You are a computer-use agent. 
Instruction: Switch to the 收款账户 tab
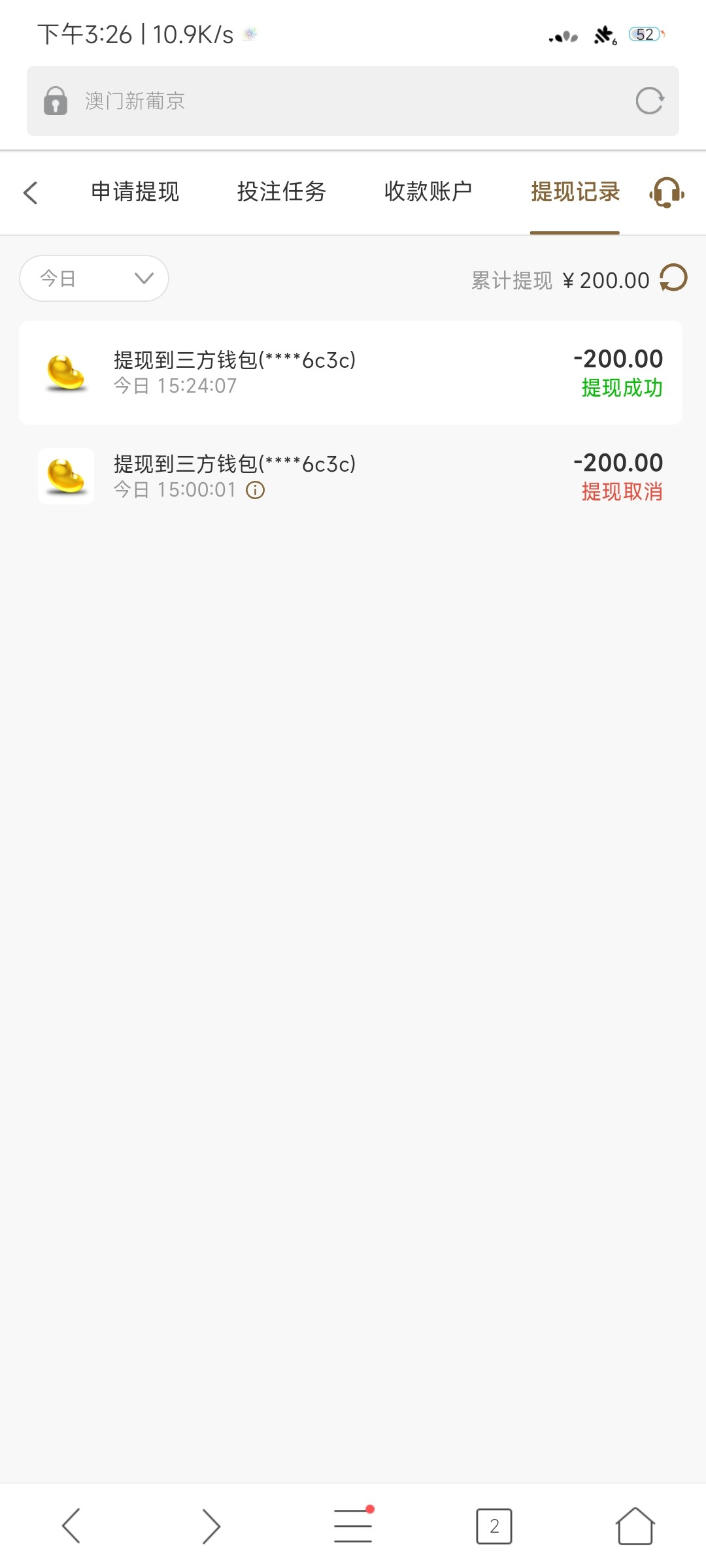coord(428,192)
